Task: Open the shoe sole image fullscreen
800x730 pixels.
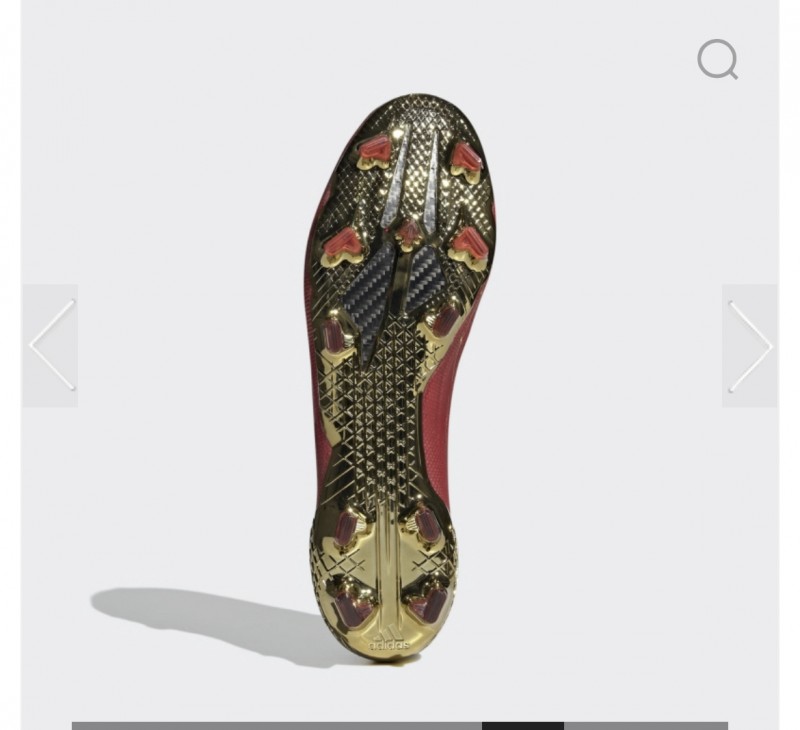Action: tap(400, 380)
